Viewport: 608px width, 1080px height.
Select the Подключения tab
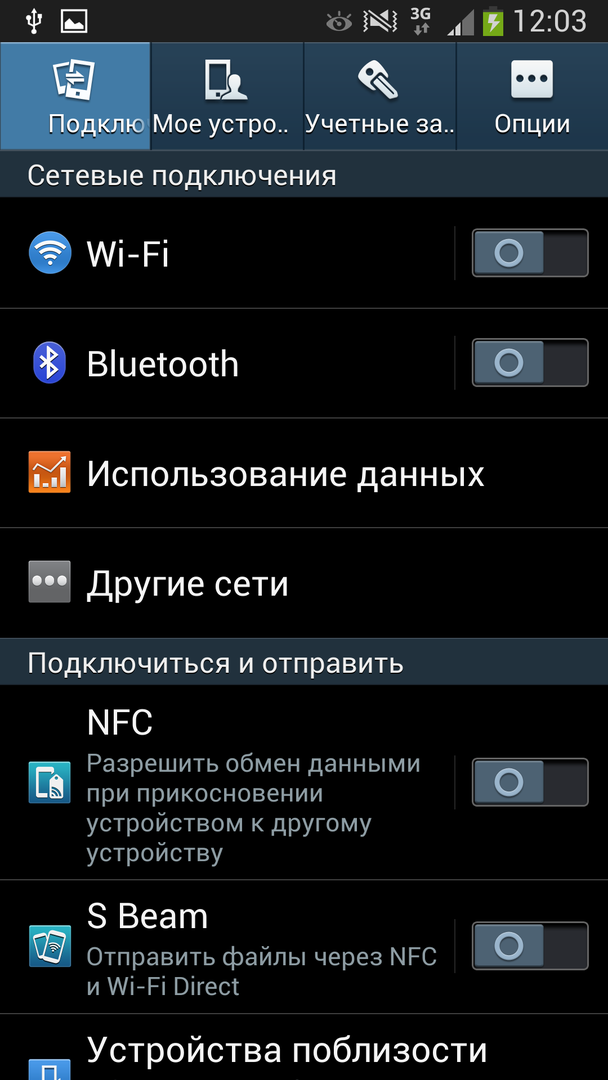[x=76, y=97]
